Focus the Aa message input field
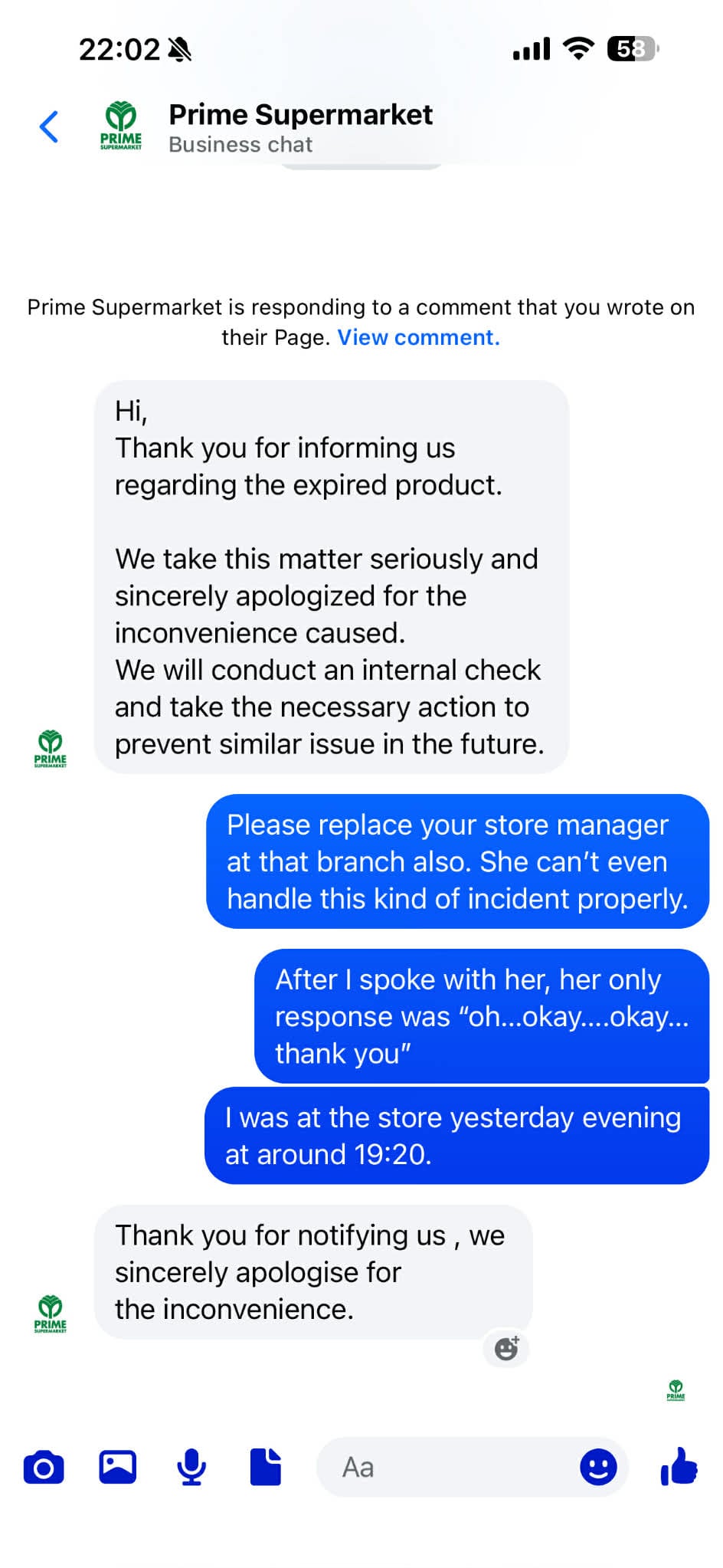Image resolution: width=723 pixels, height=1568 pixels. (444, 1467)
